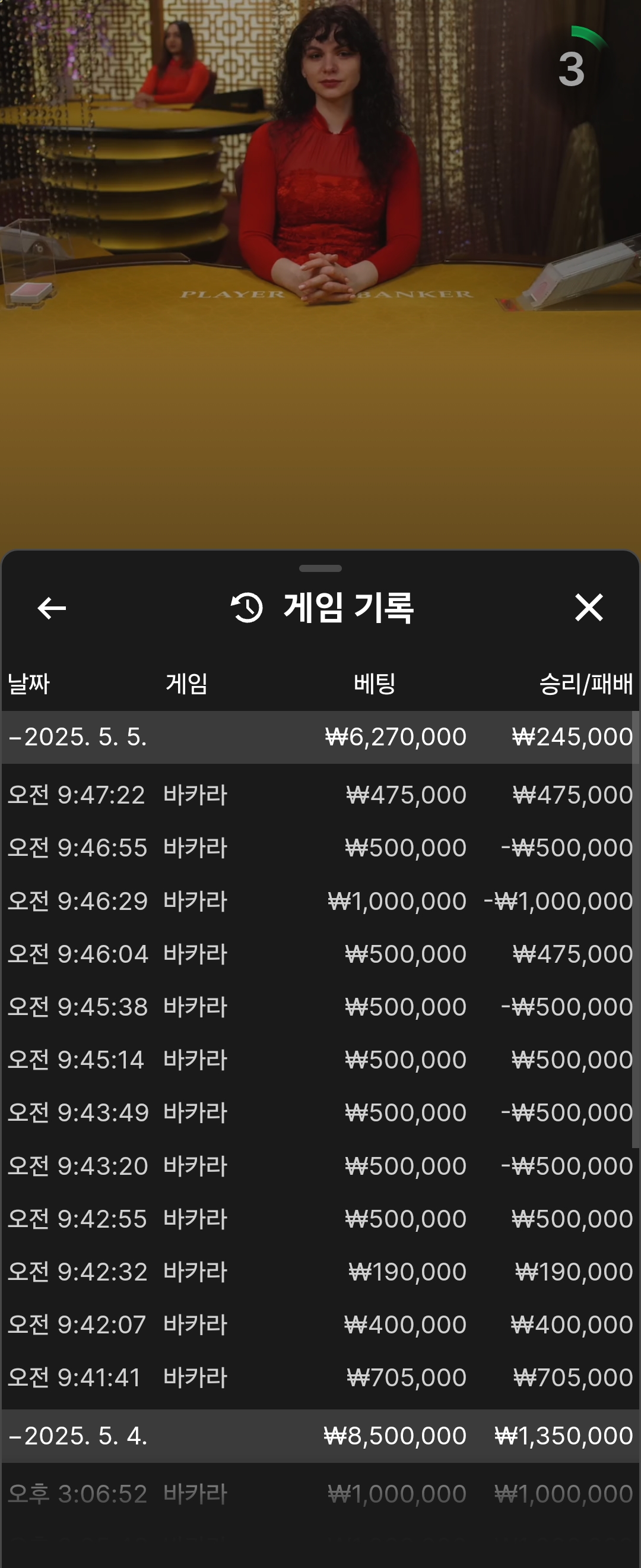View details of the 오전 9:45:38 game
Image resolution: width=641 pixels, height=1568 pixels.
click(319, 1007)
